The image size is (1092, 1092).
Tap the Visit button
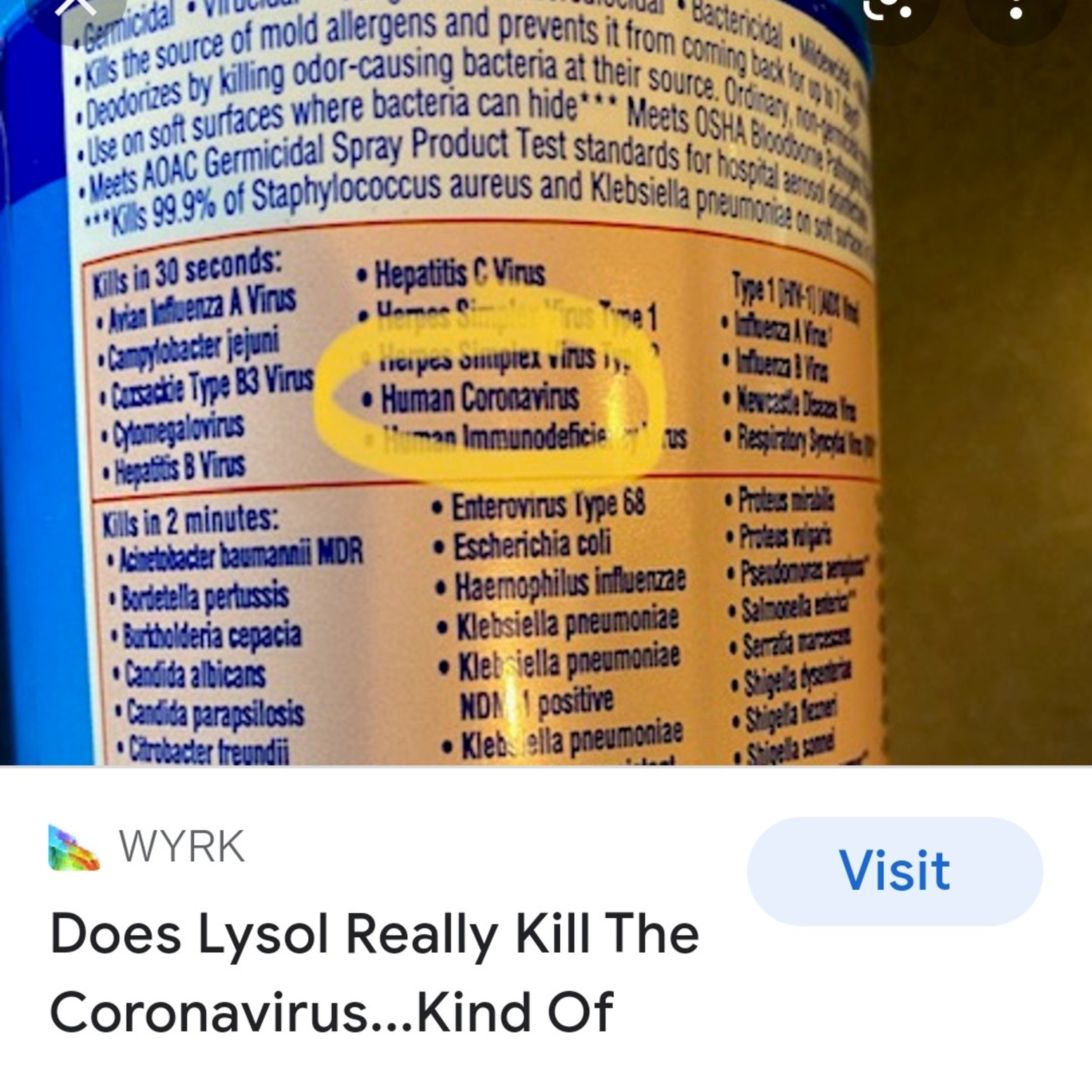tap(895, 871)
